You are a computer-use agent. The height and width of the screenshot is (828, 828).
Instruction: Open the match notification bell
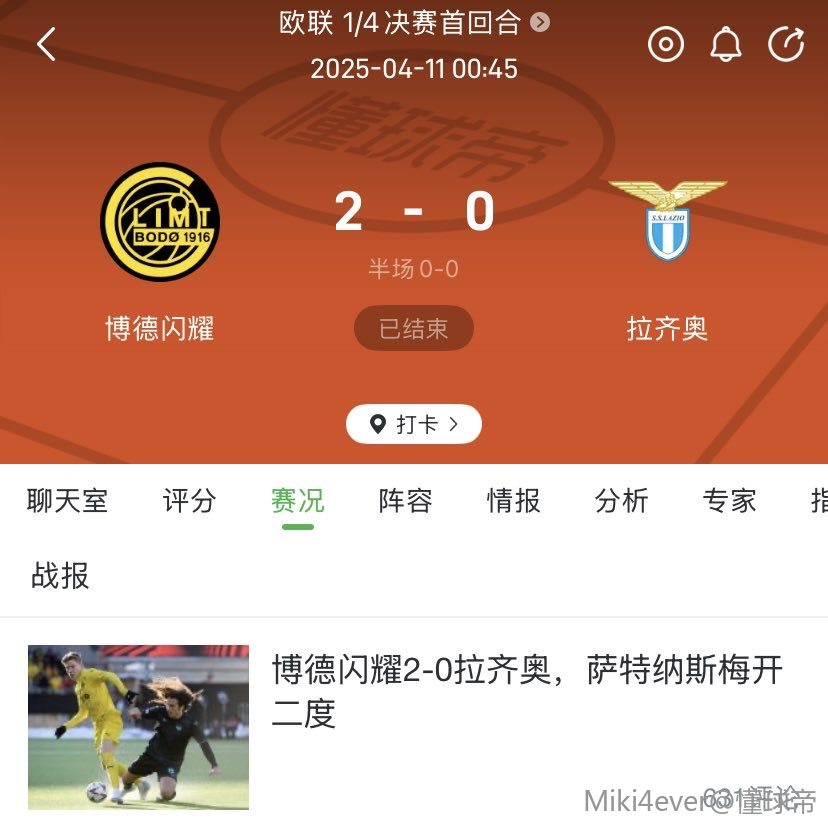pos(726,44)
